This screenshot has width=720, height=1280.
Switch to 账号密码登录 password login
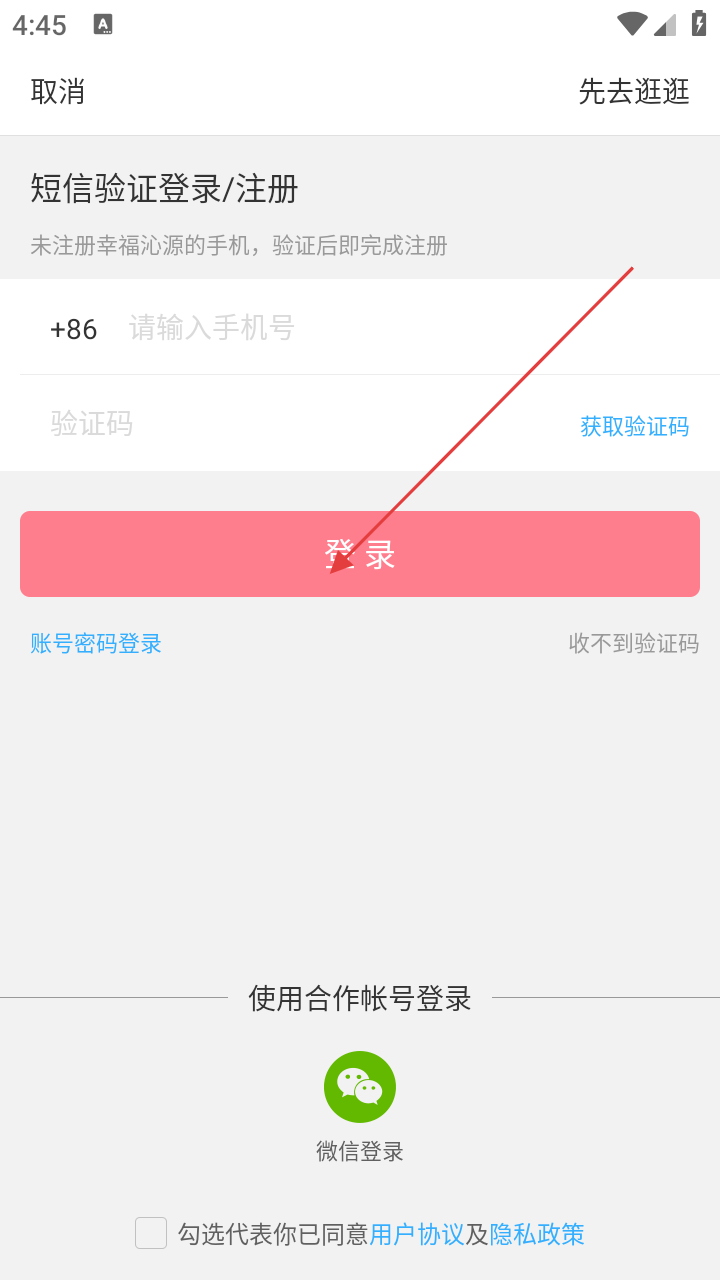pos(96,644)
